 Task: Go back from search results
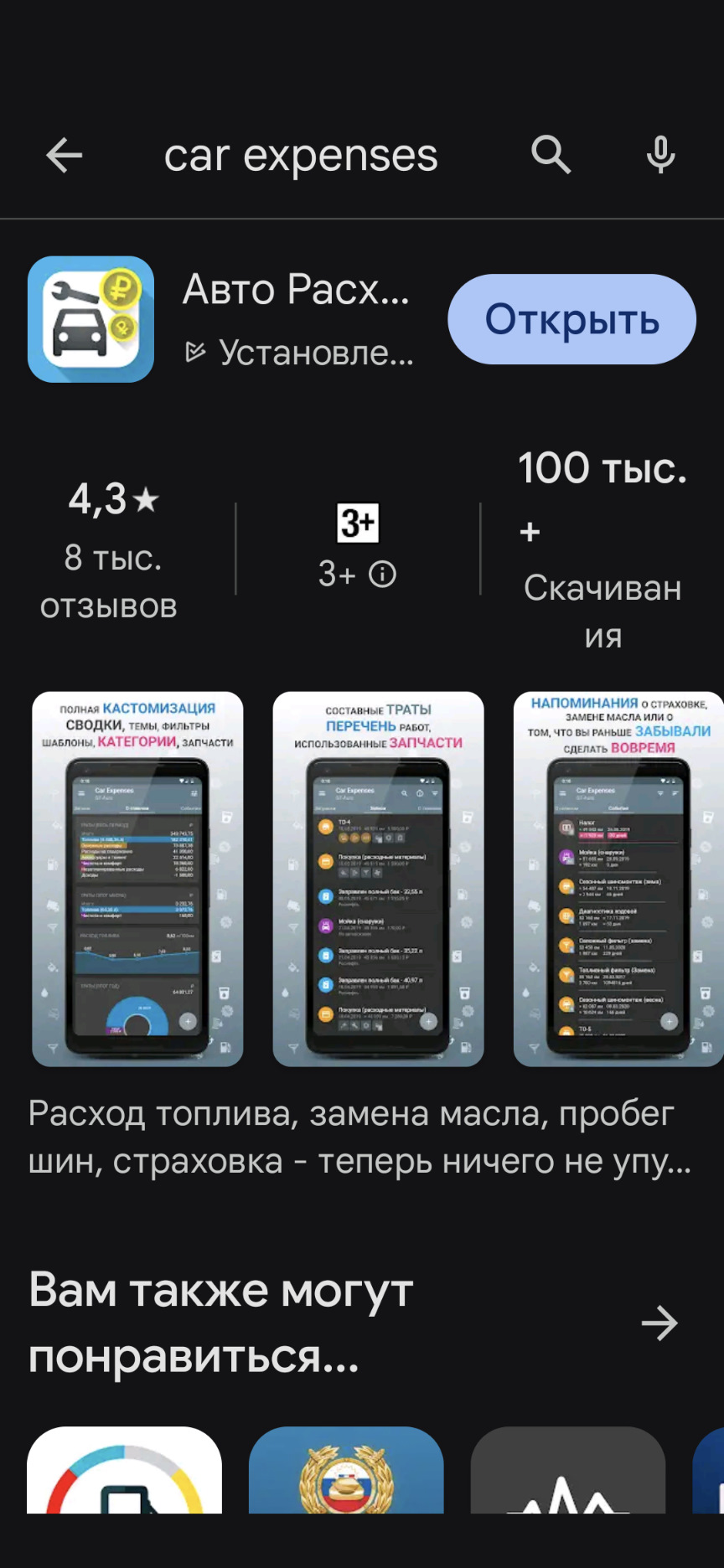click(64, 156)
